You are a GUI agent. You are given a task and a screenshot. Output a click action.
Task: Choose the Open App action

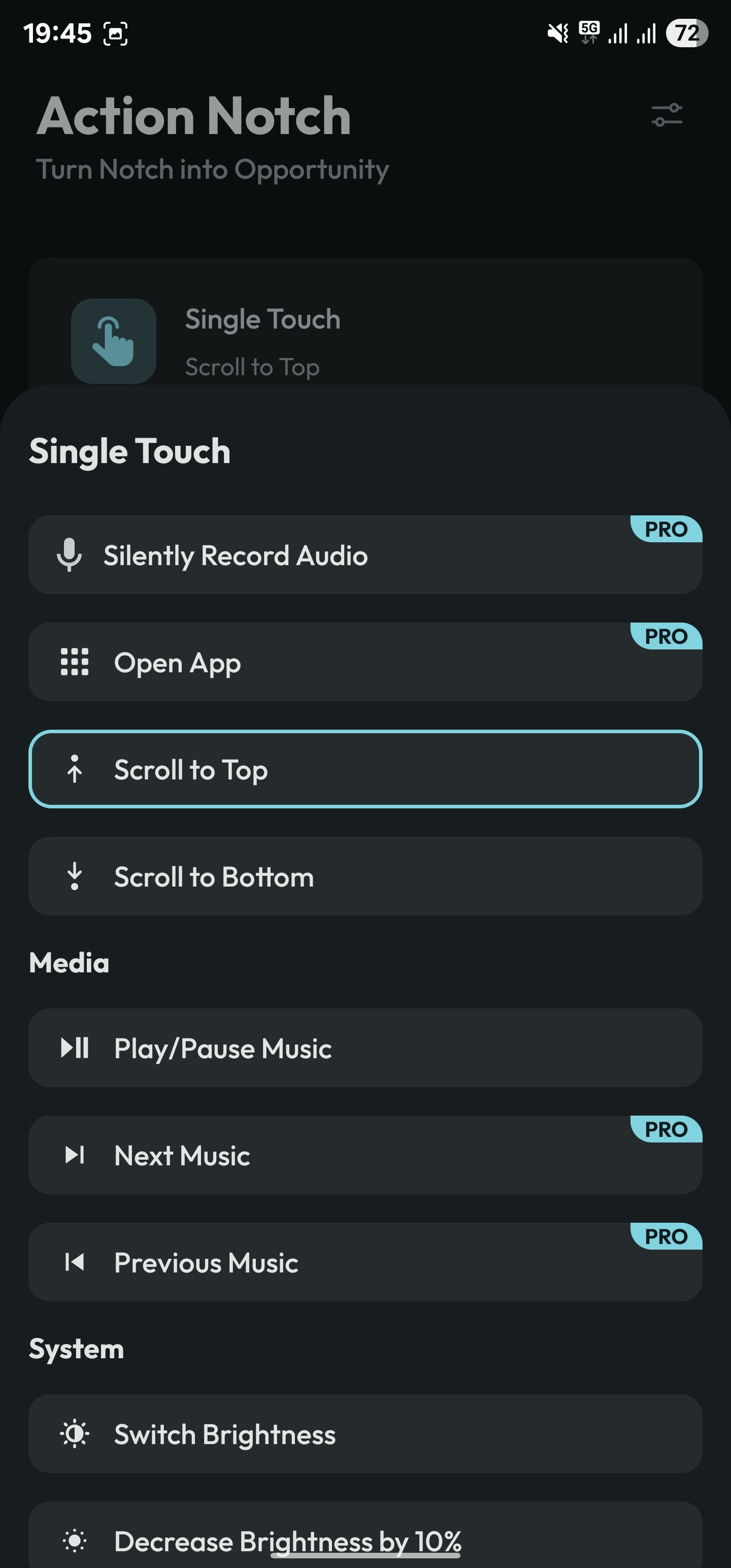tap(365, 662)
